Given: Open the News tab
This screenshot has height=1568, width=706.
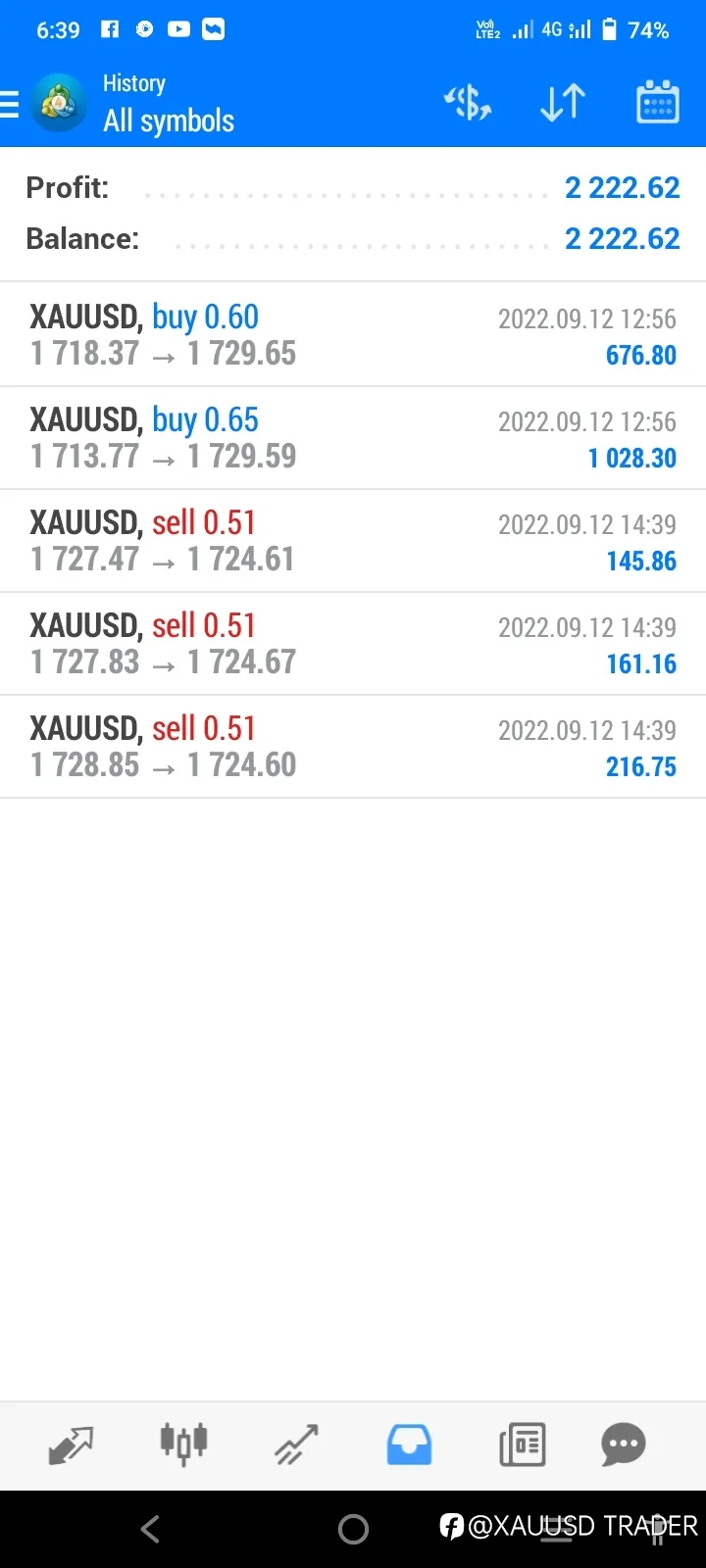Looking at the screenshot, I should tap(523, 1445).
